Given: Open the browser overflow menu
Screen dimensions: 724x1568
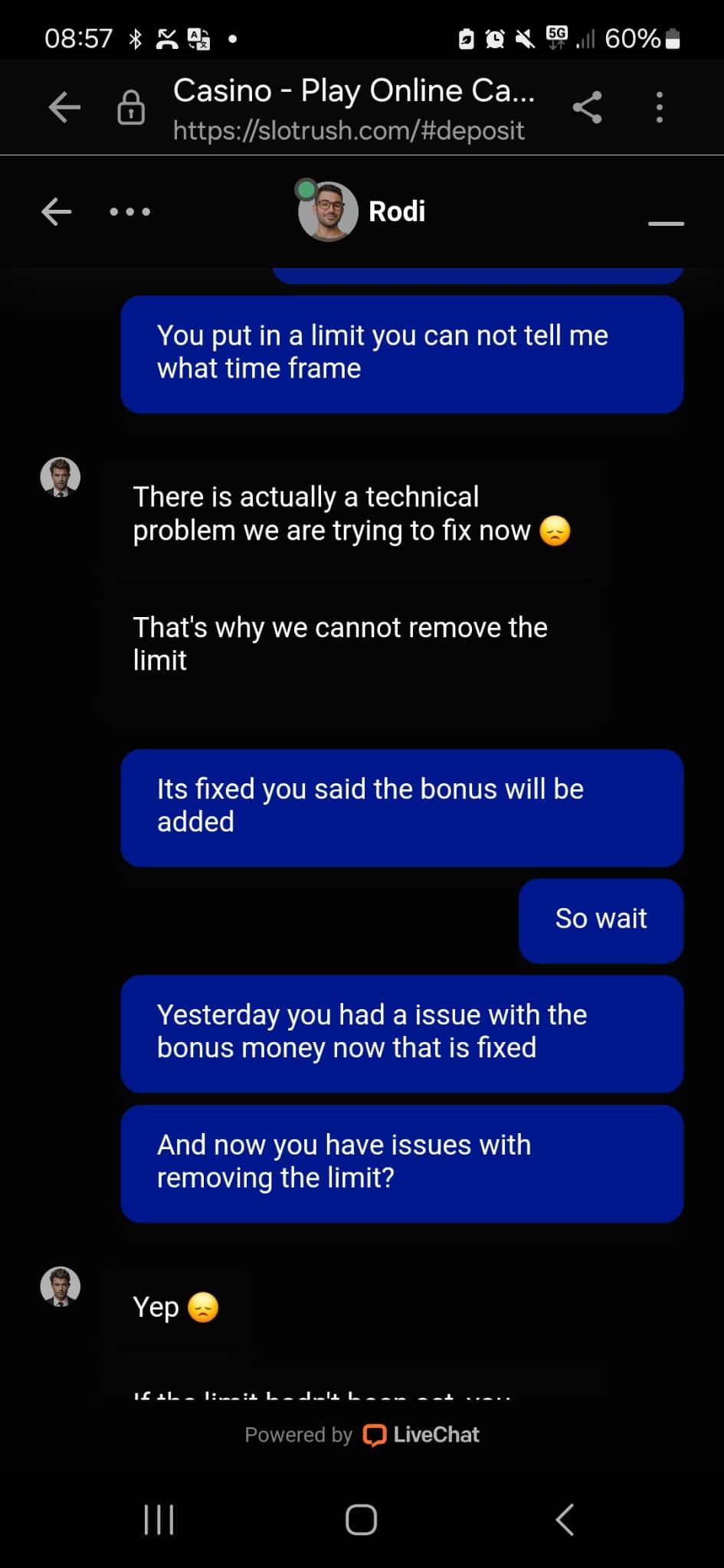Looking at the screenshot, I should [x=659, y=107].
